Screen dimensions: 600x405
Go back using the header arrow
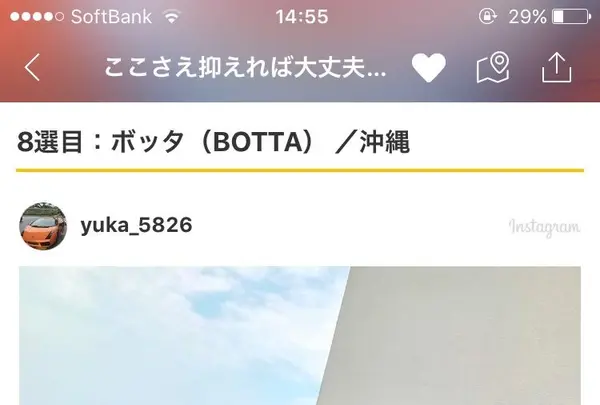(x=32, y=68)
